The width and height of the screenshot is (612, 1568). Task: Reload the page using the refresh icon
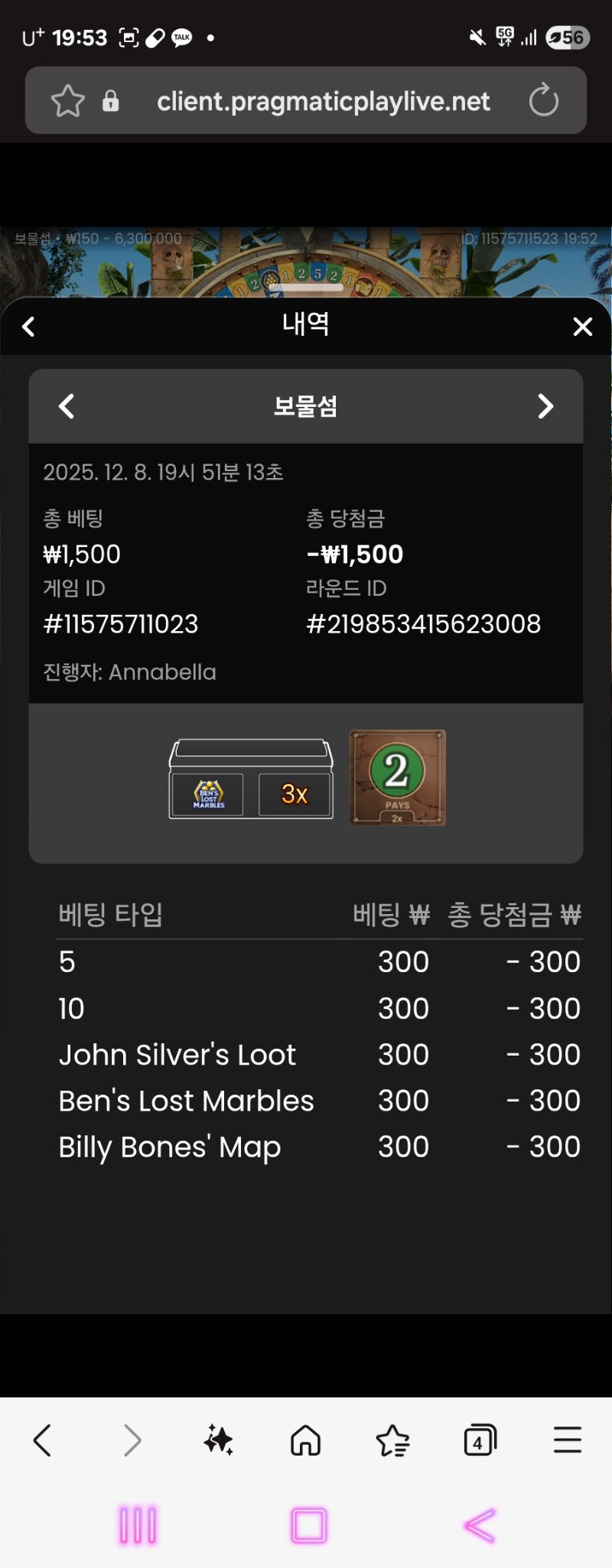click(x=544, y=100)
